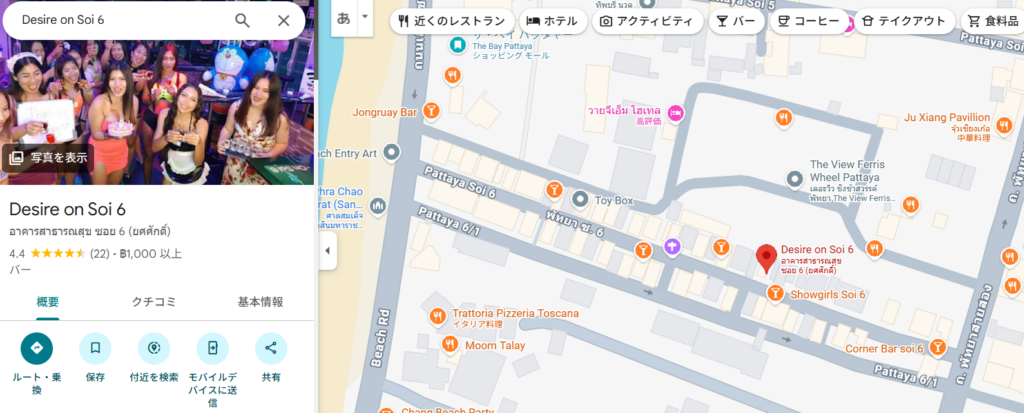This screenshot has width=1024, height=413.
Task: Open the 写真を表示 photo viewer
Action: 47,157
